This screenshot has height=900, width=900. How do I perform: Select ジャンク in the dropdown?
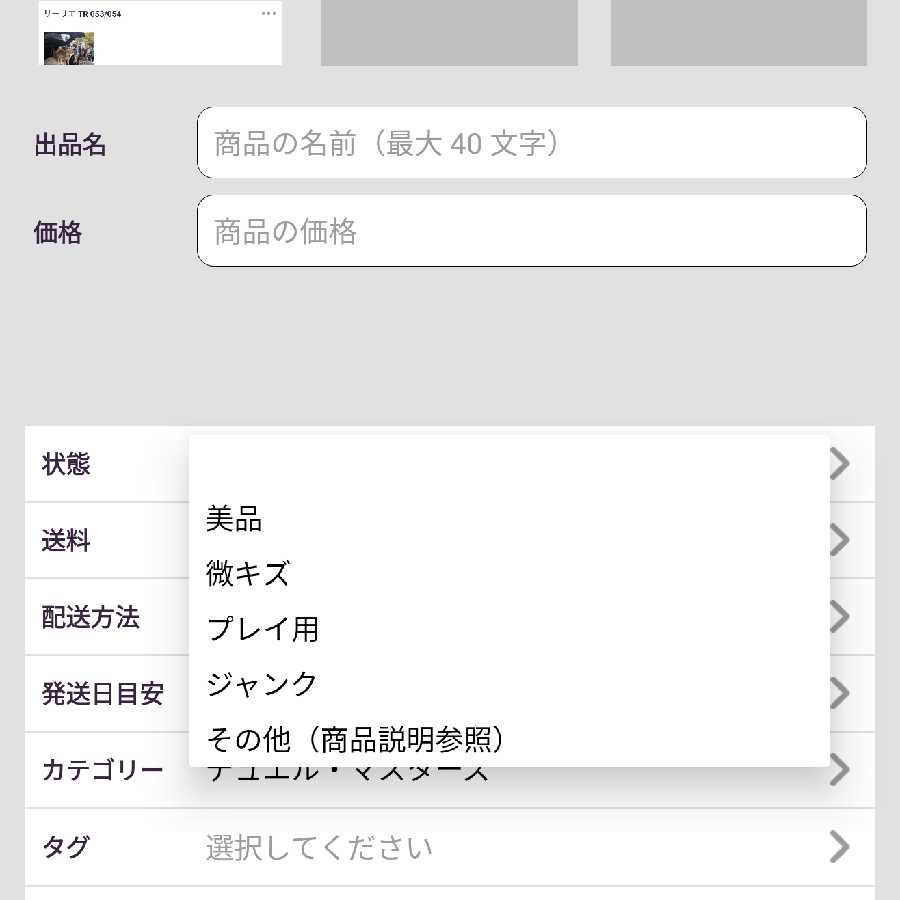pos(262,684)
